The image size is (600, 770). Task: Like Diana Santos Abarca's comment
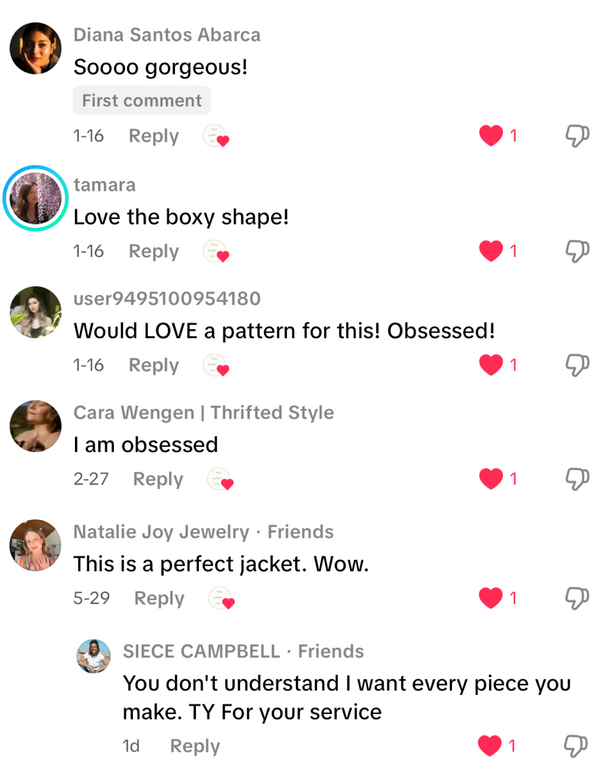pyautogui.click(x=490, y=136)
